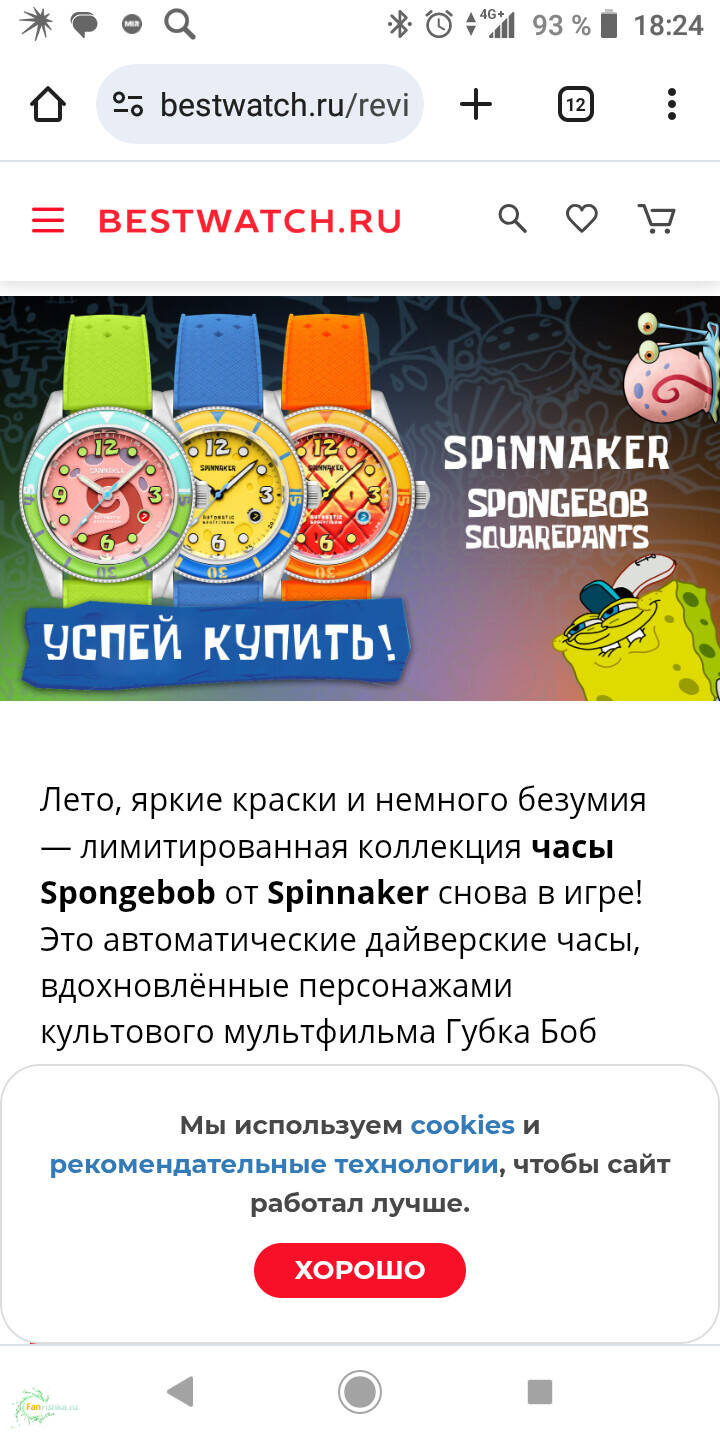This screenshot has height=1440, width=720.
Task: Open the browser overflow menu
Action: coord(671,104)
